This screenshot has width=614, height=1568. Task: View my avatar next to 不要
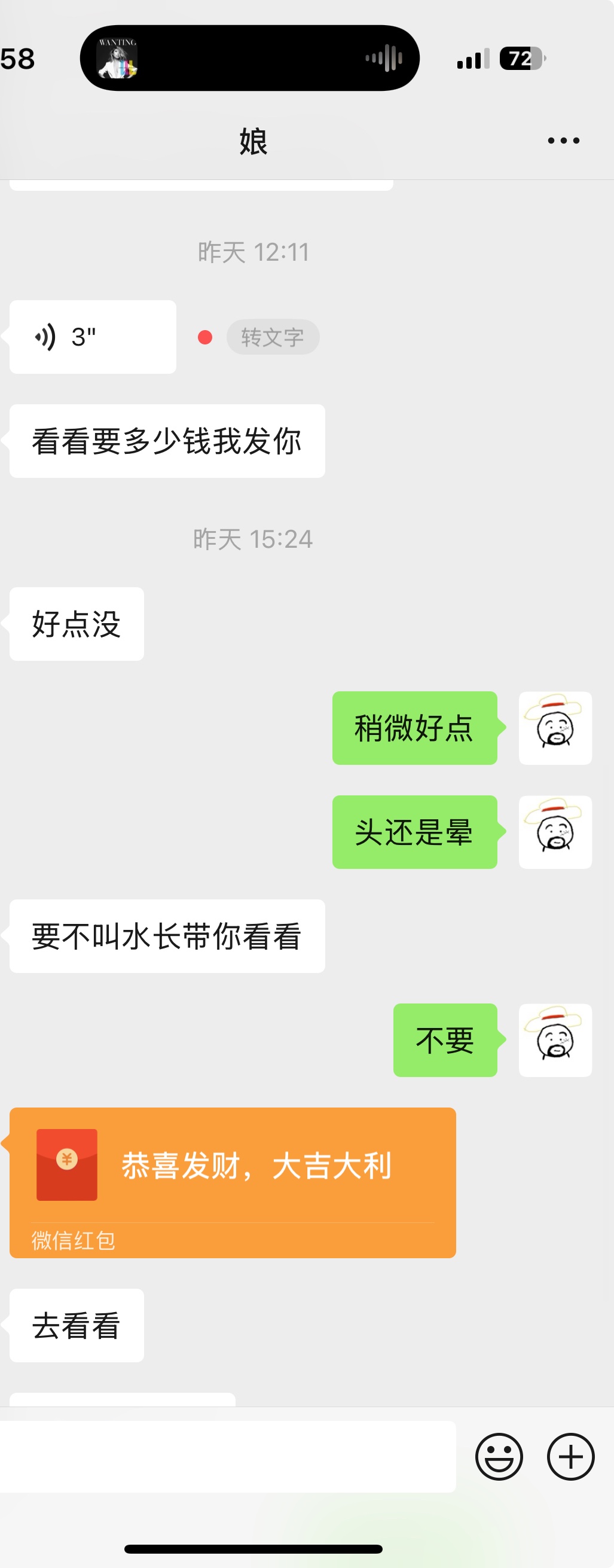(x=555, y=1039)
